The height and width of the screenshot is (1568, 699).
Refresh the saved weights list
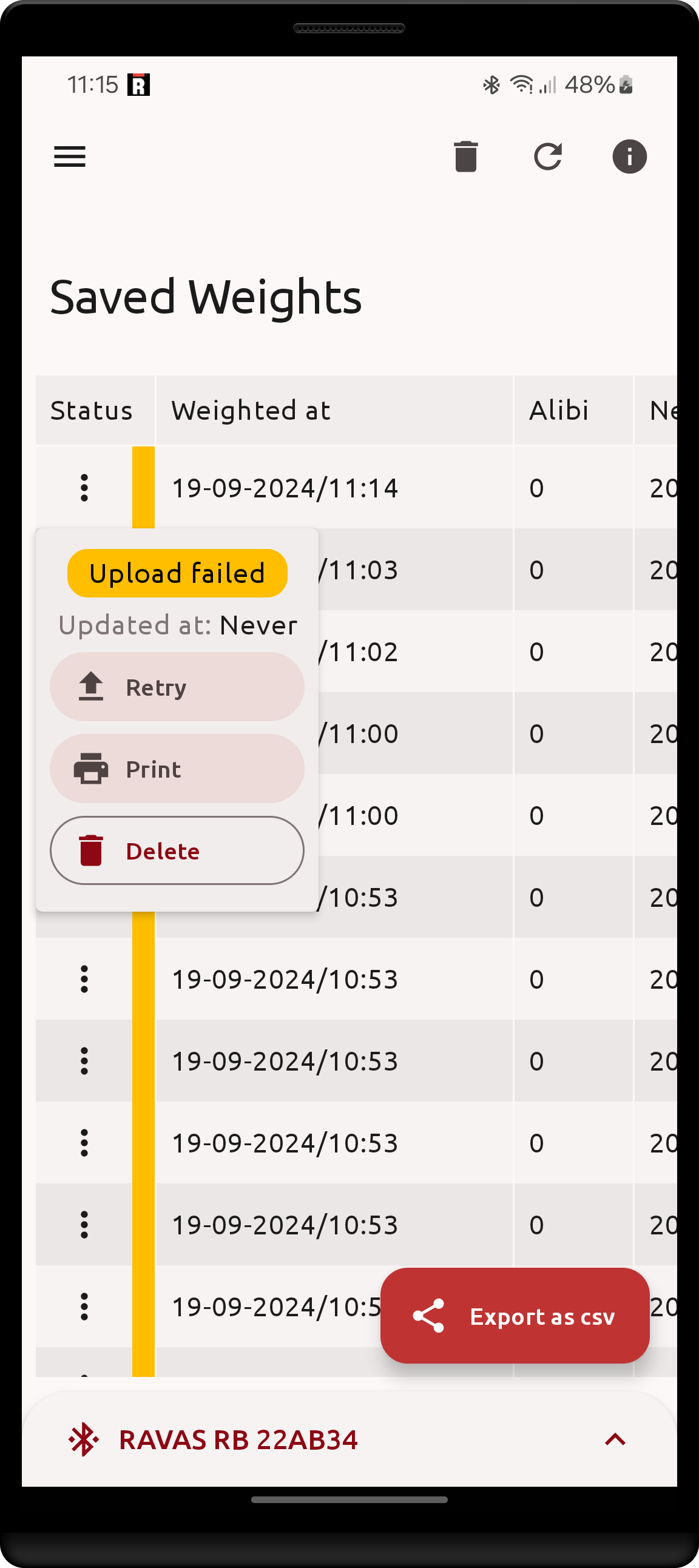pyautogui.click(x=547, y=156)
